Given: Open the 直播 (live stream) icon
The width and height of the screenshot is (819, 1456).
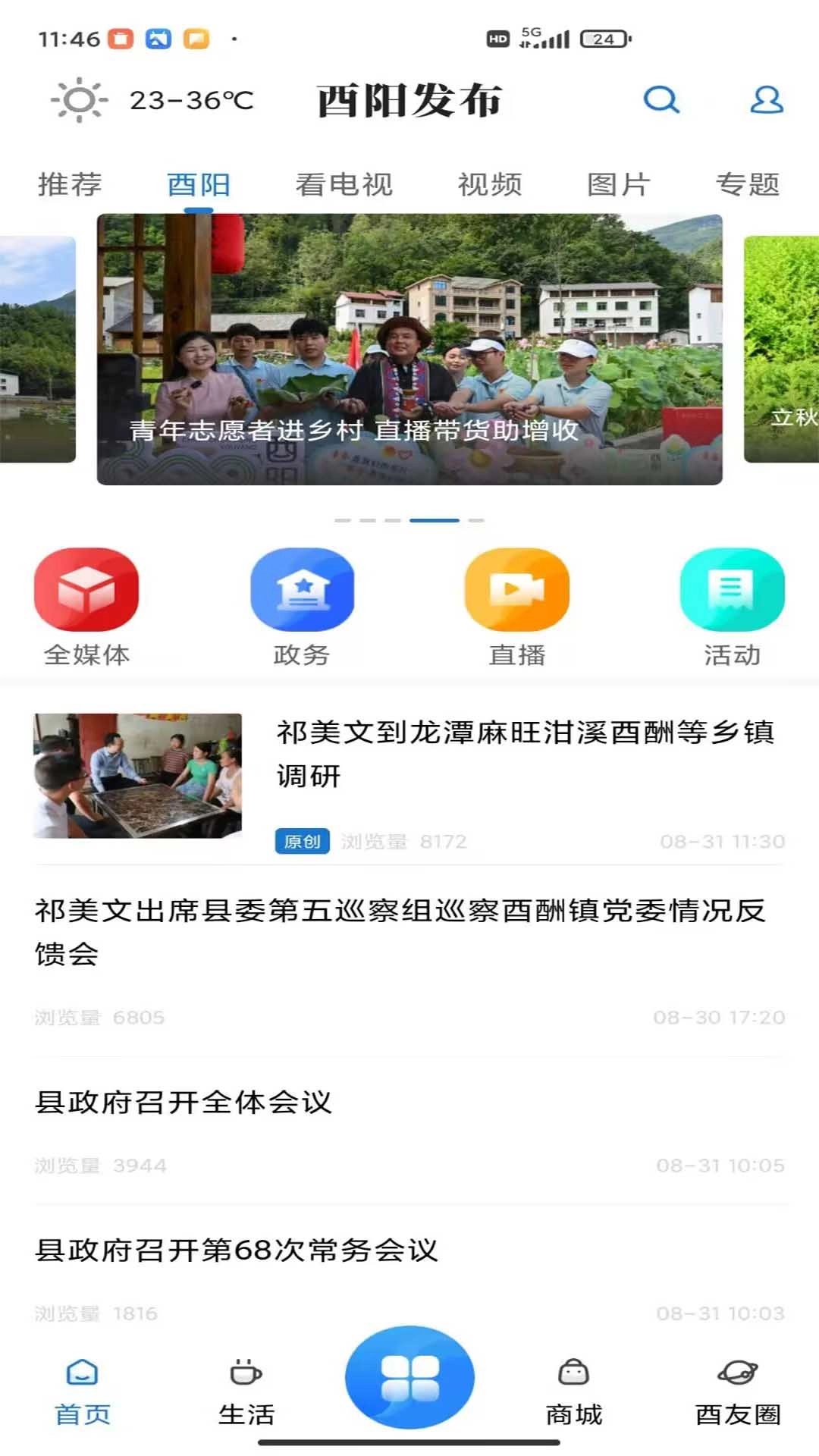Looking at the screenshot, I should point(517,590).
